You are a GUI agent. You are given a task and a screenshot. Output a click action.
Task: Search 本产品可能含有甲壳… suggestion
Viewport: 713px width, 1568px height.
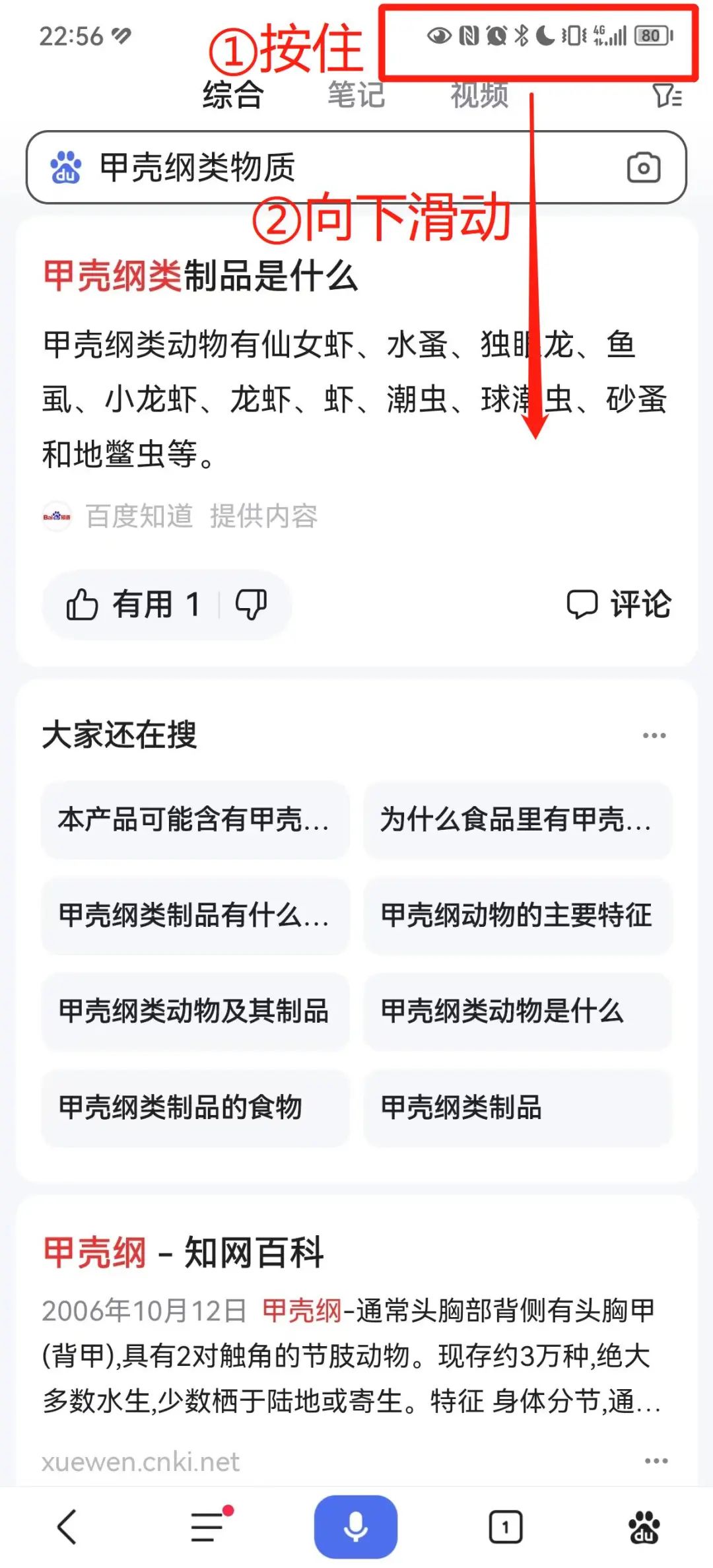click(195, 820)
